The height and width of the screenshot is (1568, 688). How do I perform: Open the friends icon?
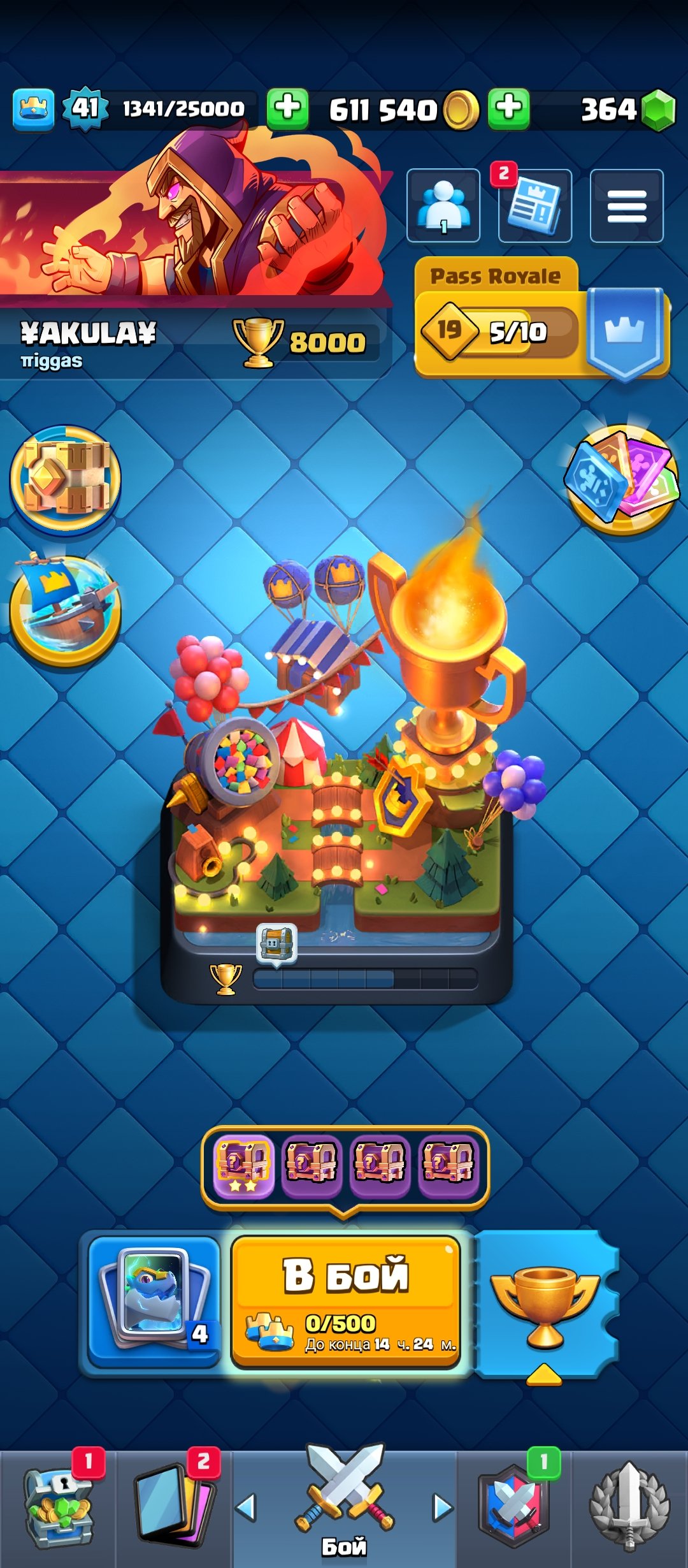pos(443,206)
